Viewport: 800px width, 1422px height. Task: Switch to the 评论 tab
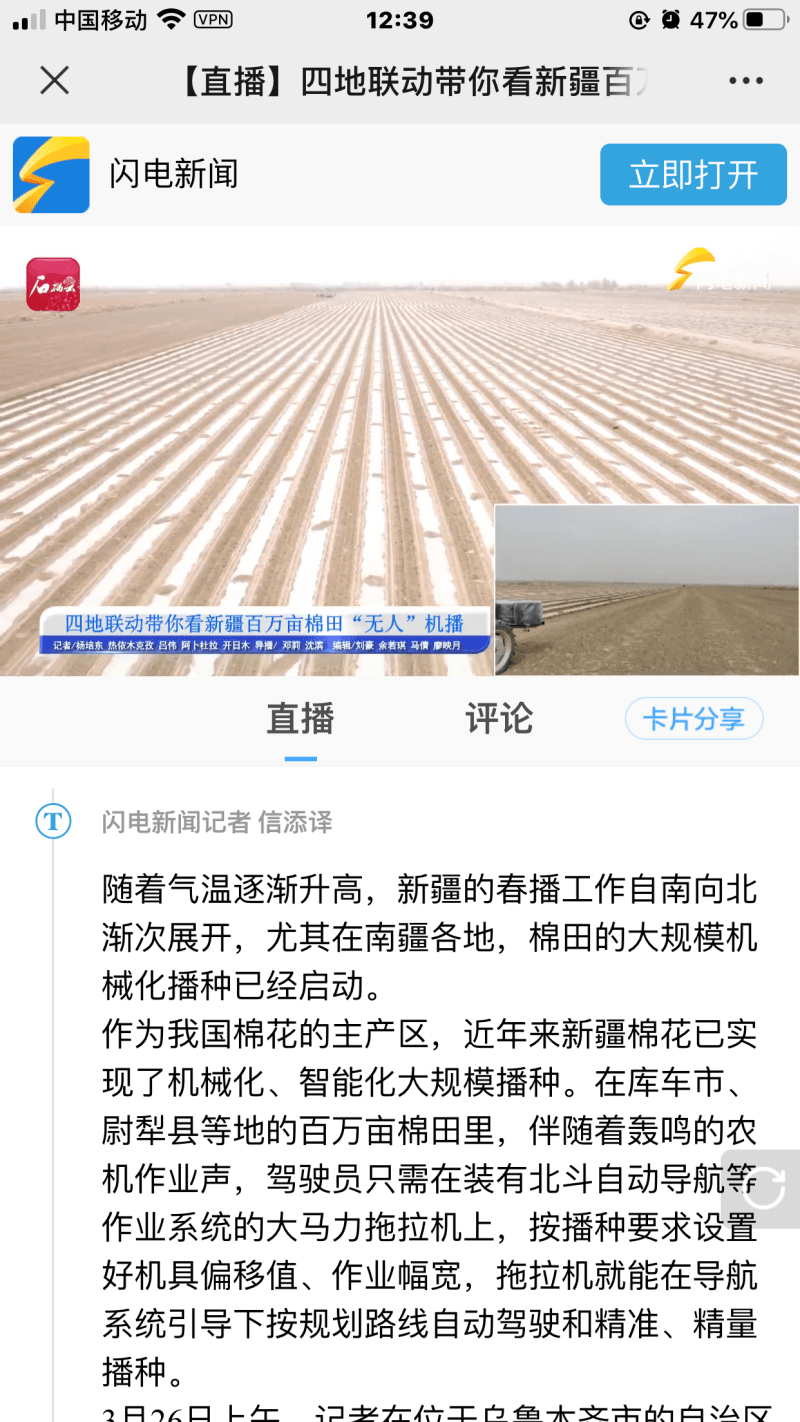[x=499, y=719]
